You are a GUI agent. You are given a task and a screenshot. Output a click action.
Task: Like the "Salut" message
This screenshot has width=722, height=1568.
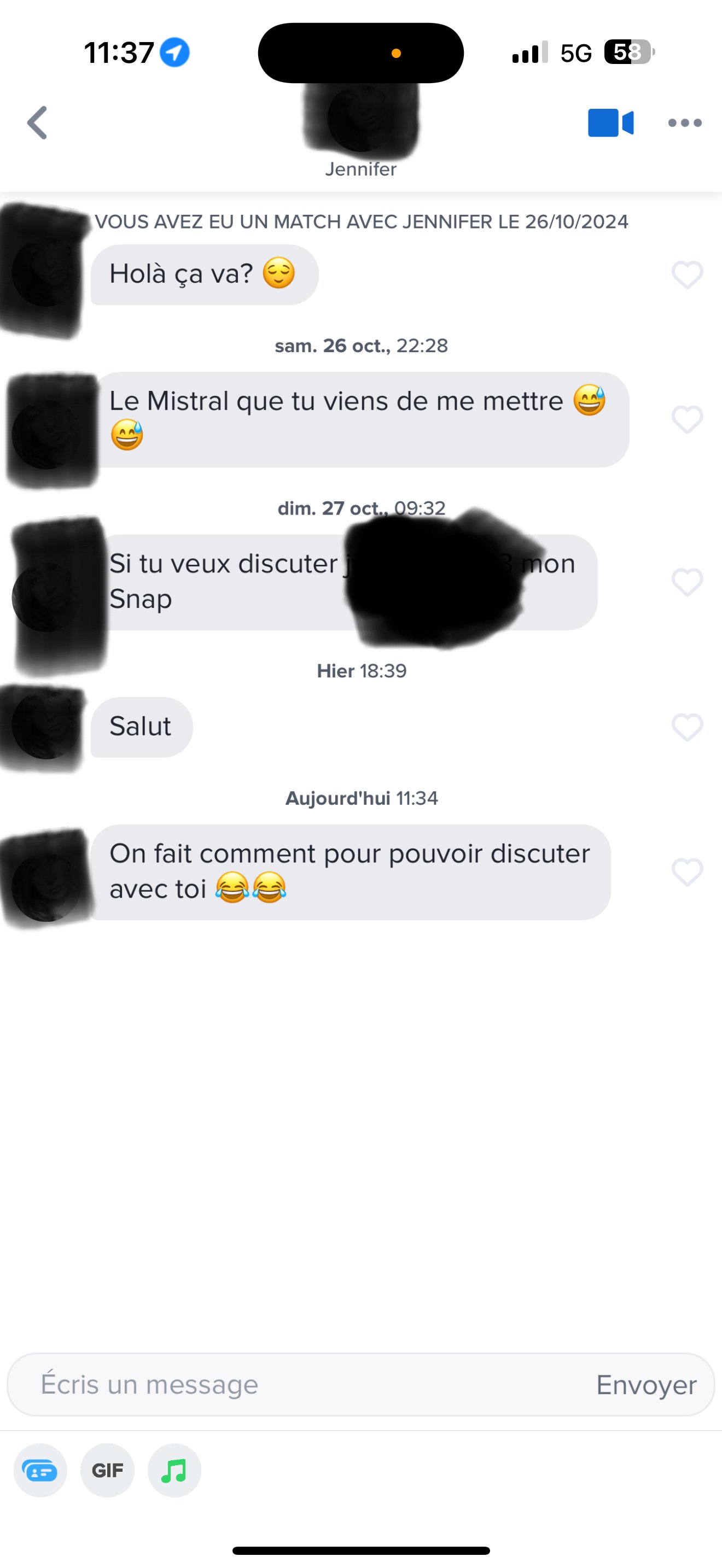coord(688,727)
